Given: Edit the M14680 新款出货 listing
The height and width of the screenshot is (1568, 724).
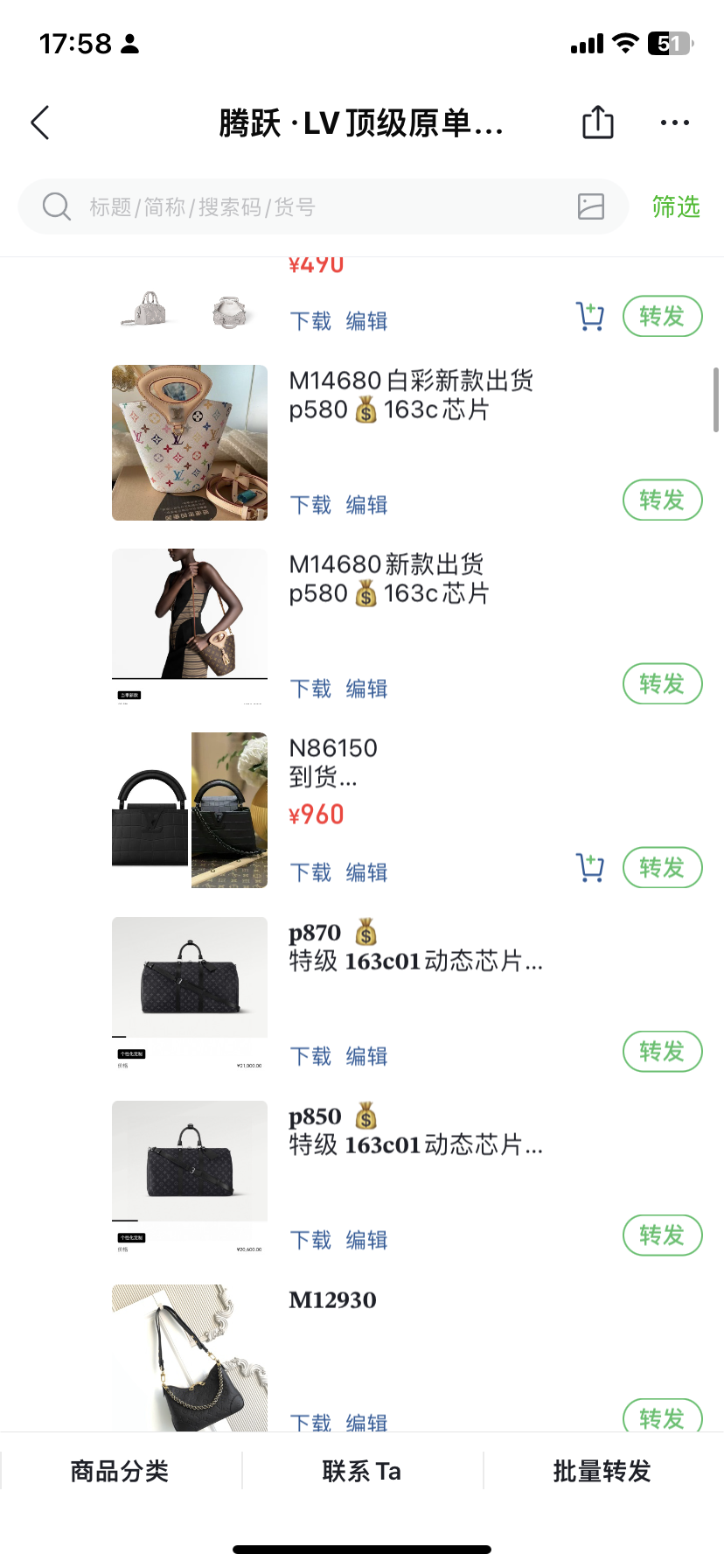Looking at the screenshot, I should [x=366, y=689].
